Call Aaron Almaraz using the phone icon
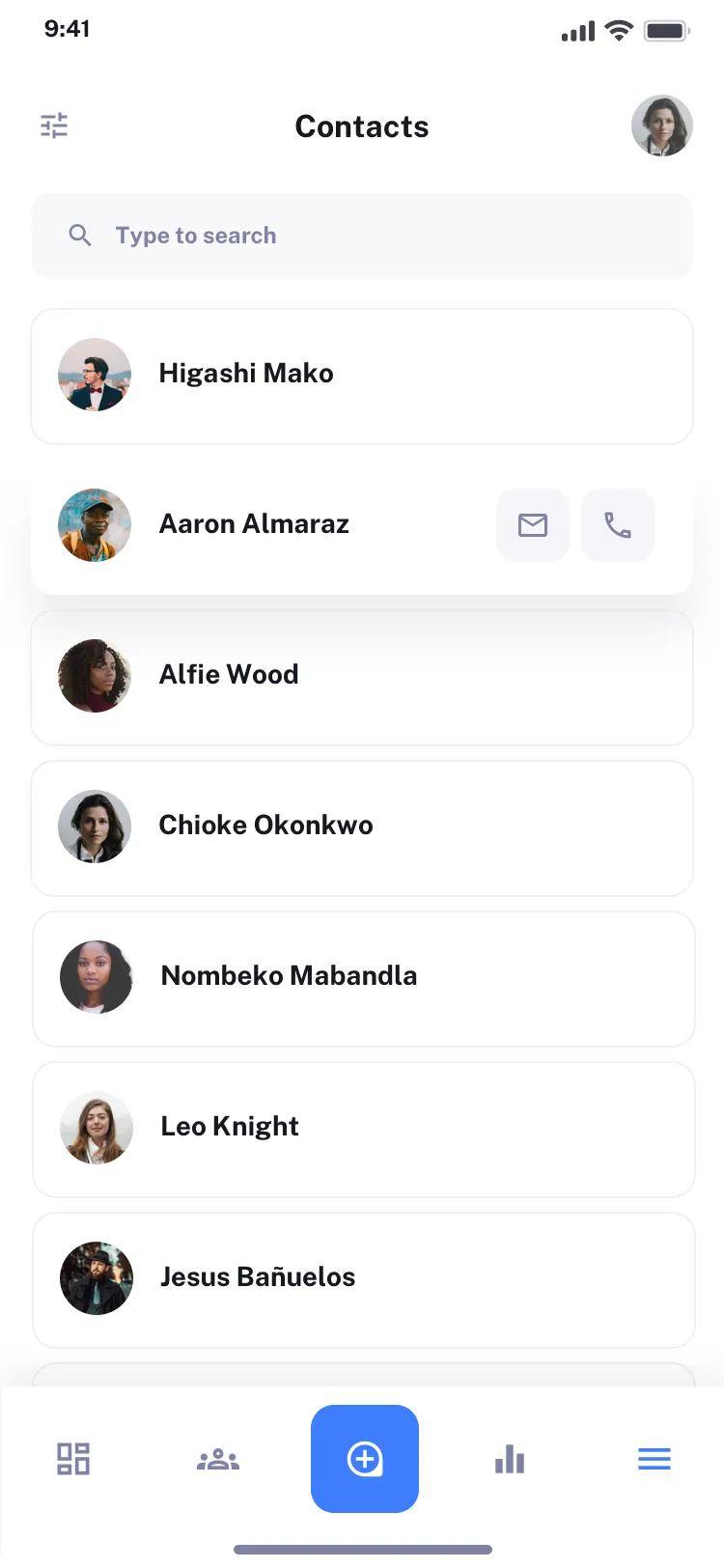The height and width of the screenshot is (1568, 724). tap(617, 525)
